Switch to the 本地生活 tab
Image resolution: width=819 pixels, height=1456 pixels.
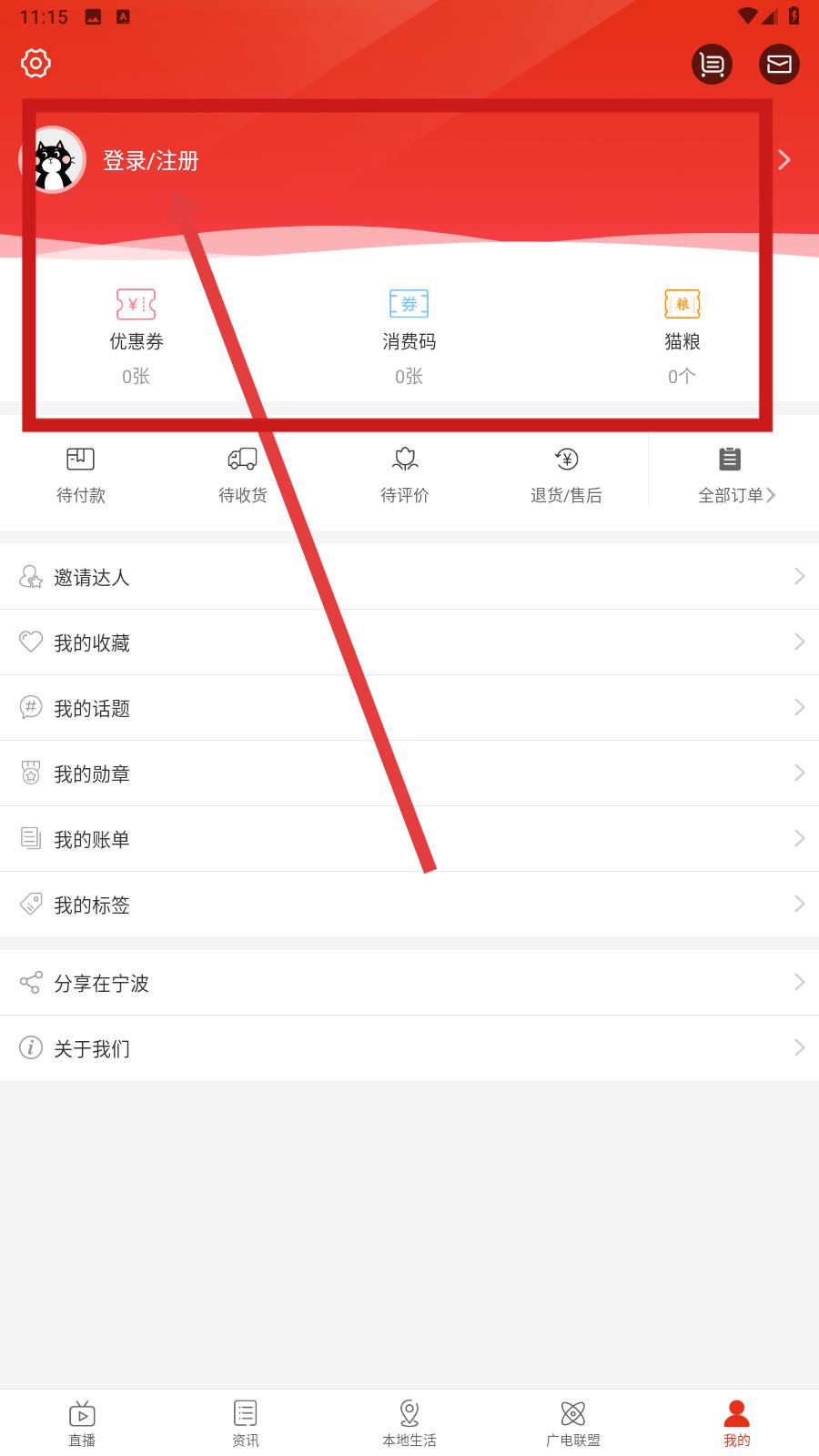[x=409, y=1423]
